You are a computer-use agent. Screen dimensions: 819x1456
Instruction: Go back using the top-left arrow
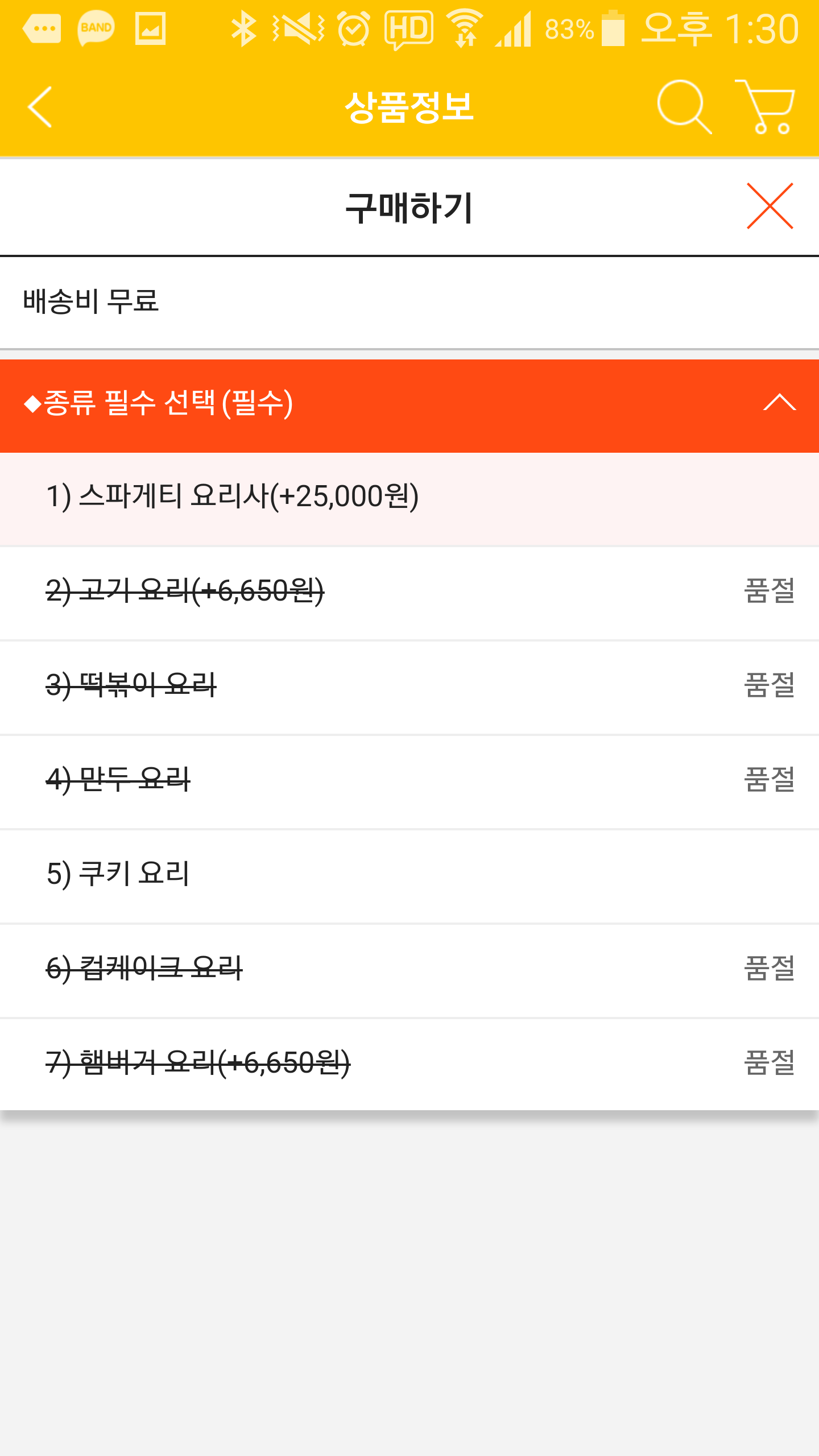[x=40, y=107]
